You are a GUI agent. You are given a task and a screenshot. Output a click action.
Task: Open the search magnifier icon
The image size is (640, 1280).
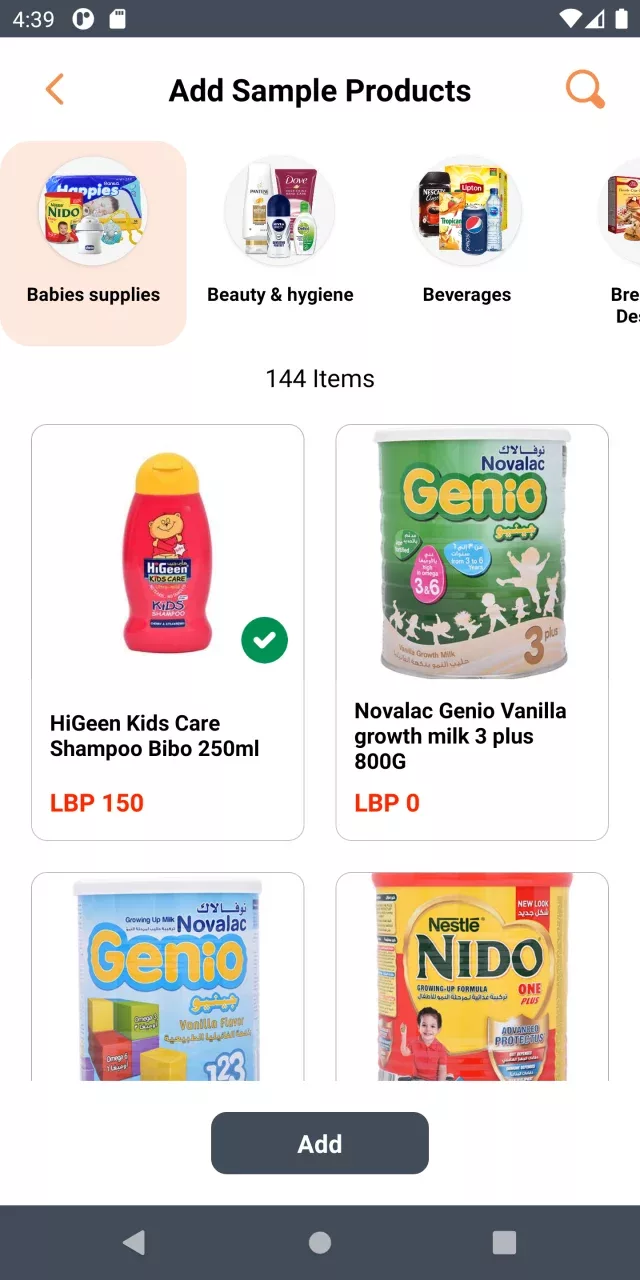[x=585, y=89]
